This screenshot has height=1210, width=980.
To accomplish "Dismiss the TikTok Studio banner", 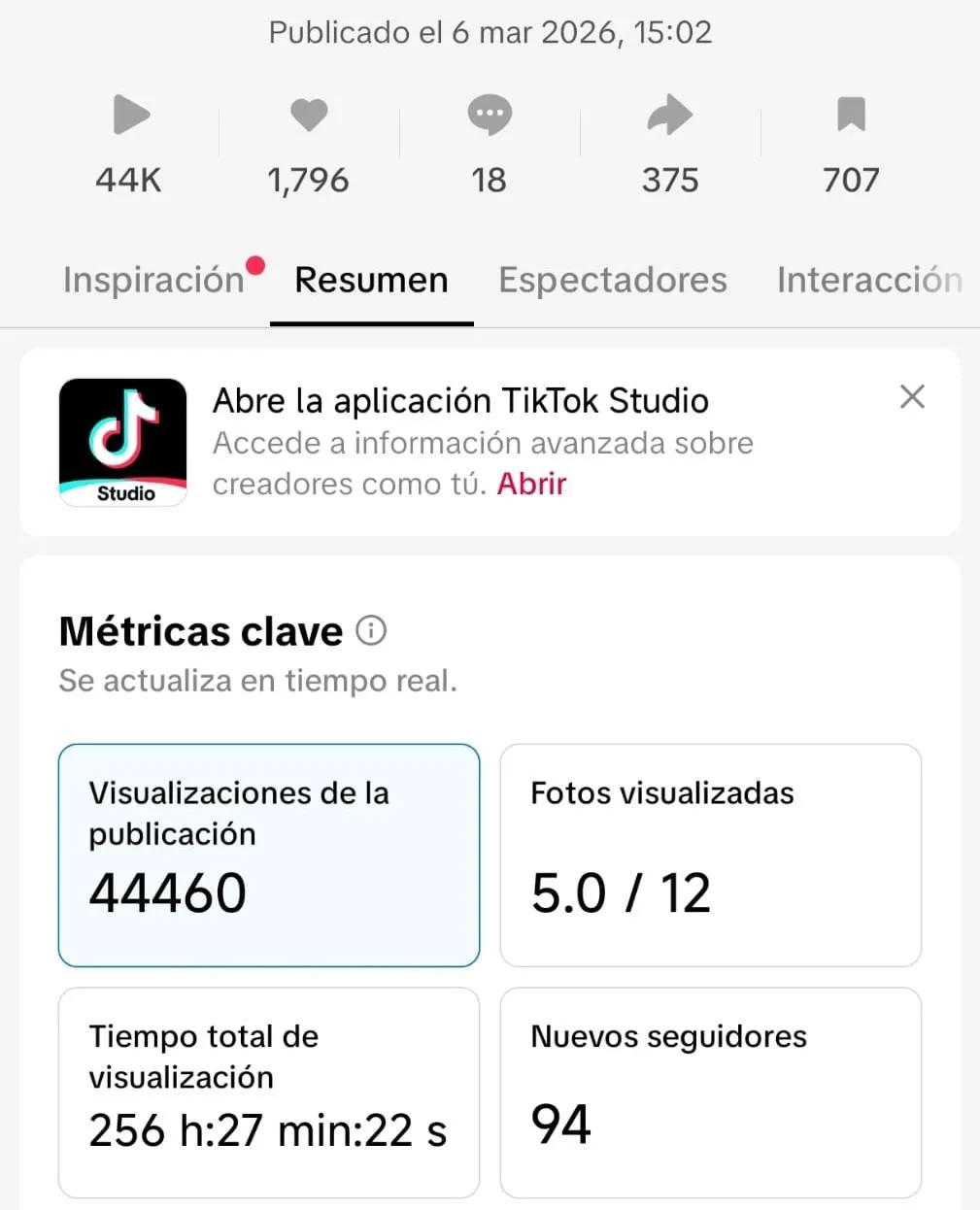I will click(x=911, y=396).
